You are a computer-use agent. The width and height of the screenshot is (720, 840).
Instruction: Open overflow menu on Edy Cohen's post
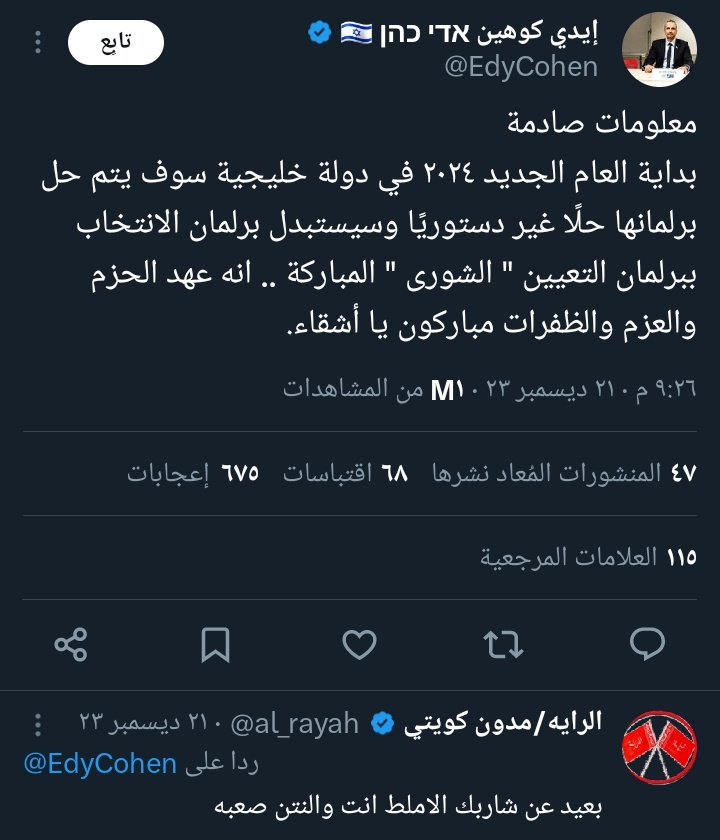[38, 42]
